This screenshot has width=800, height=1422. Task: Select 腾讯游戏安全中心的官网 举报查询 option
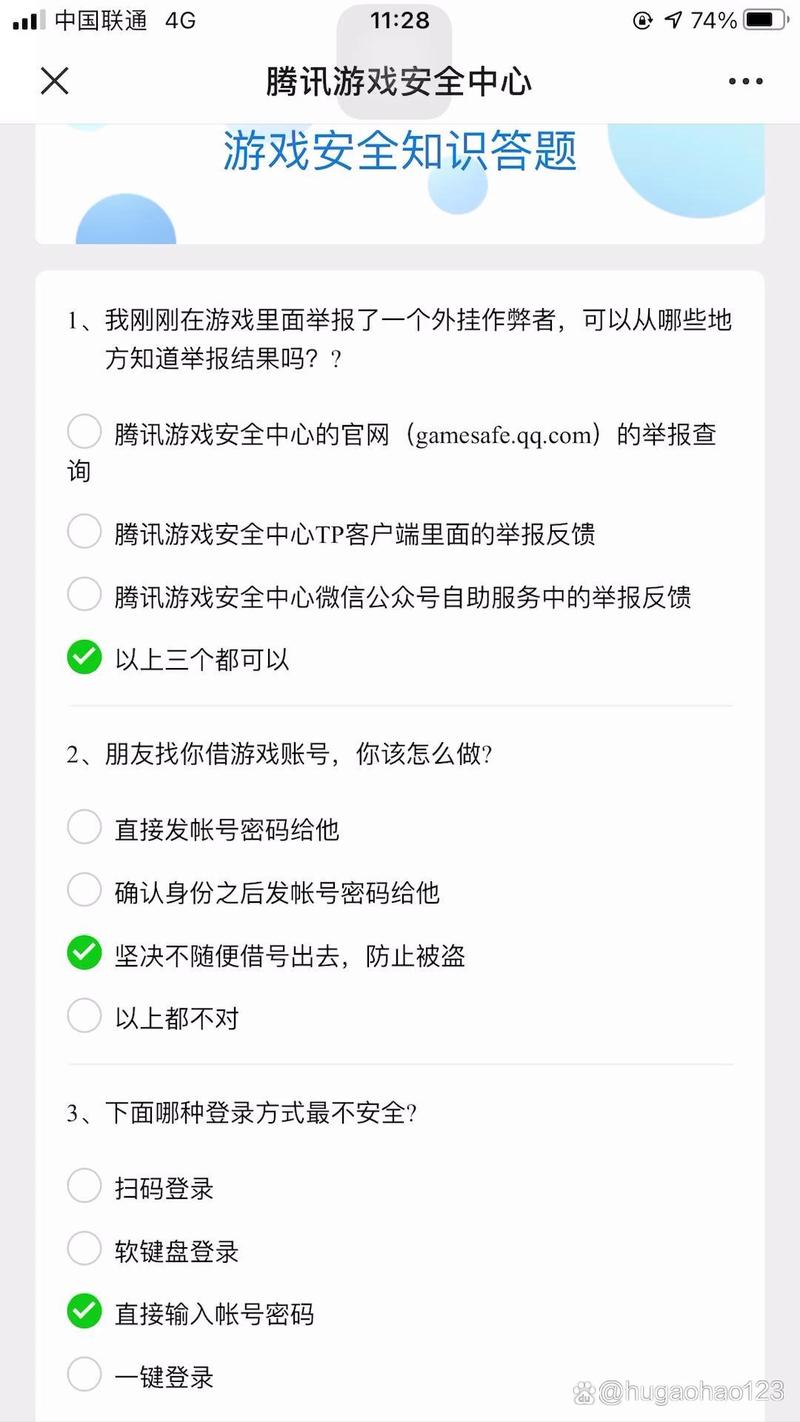pyautogui.click(x=84, y=433)
